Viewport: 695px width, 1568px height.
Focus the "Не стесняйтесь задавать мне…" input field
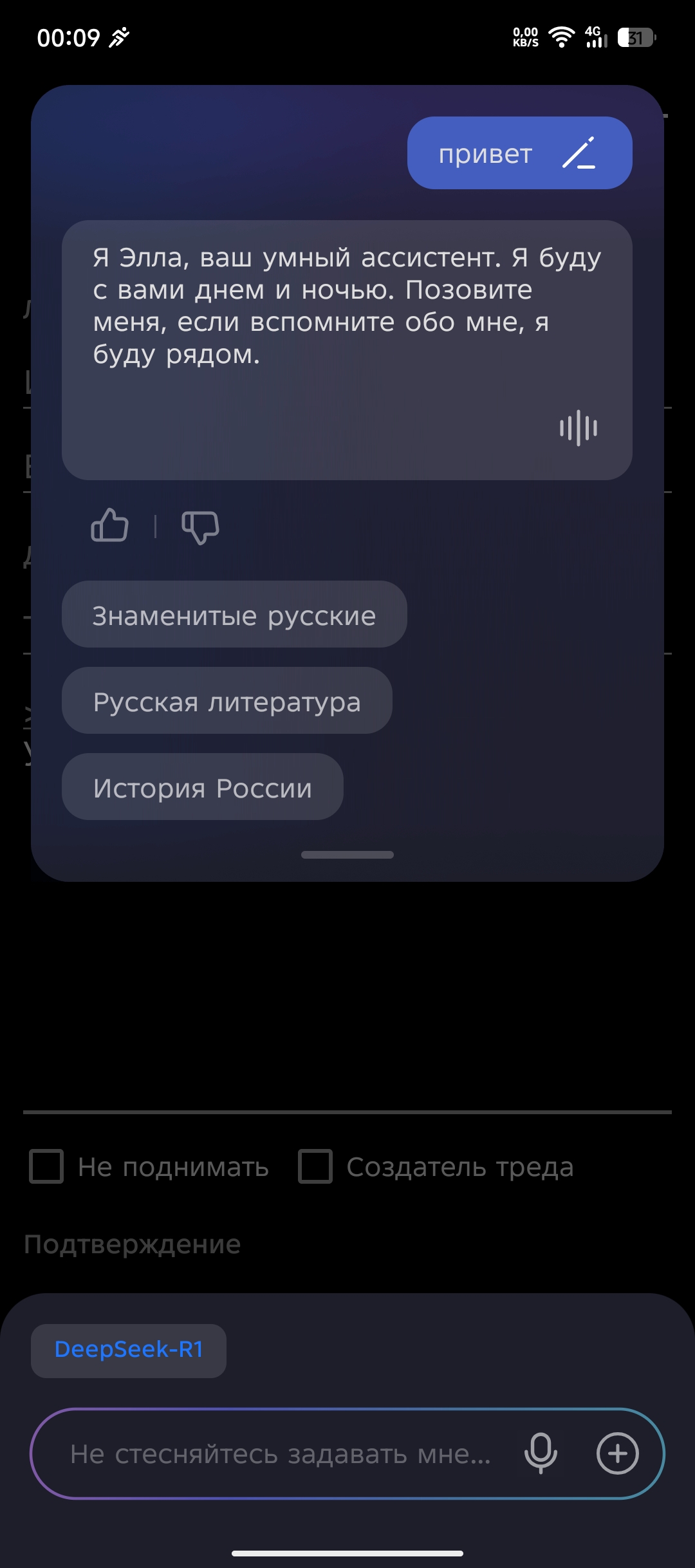[281, 1454]
